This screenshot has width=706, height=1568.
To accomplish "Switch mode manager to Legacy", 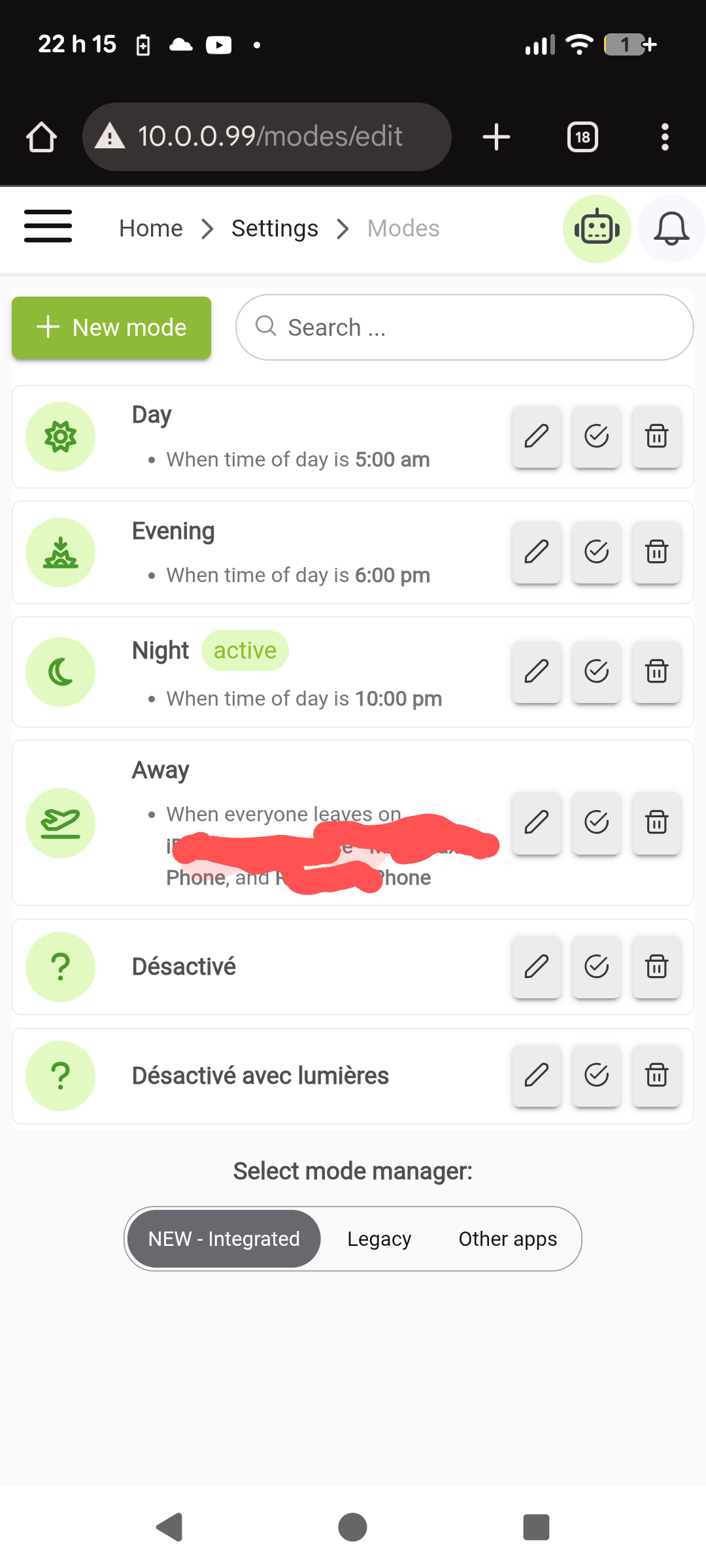I will (x=379, y=1239).
